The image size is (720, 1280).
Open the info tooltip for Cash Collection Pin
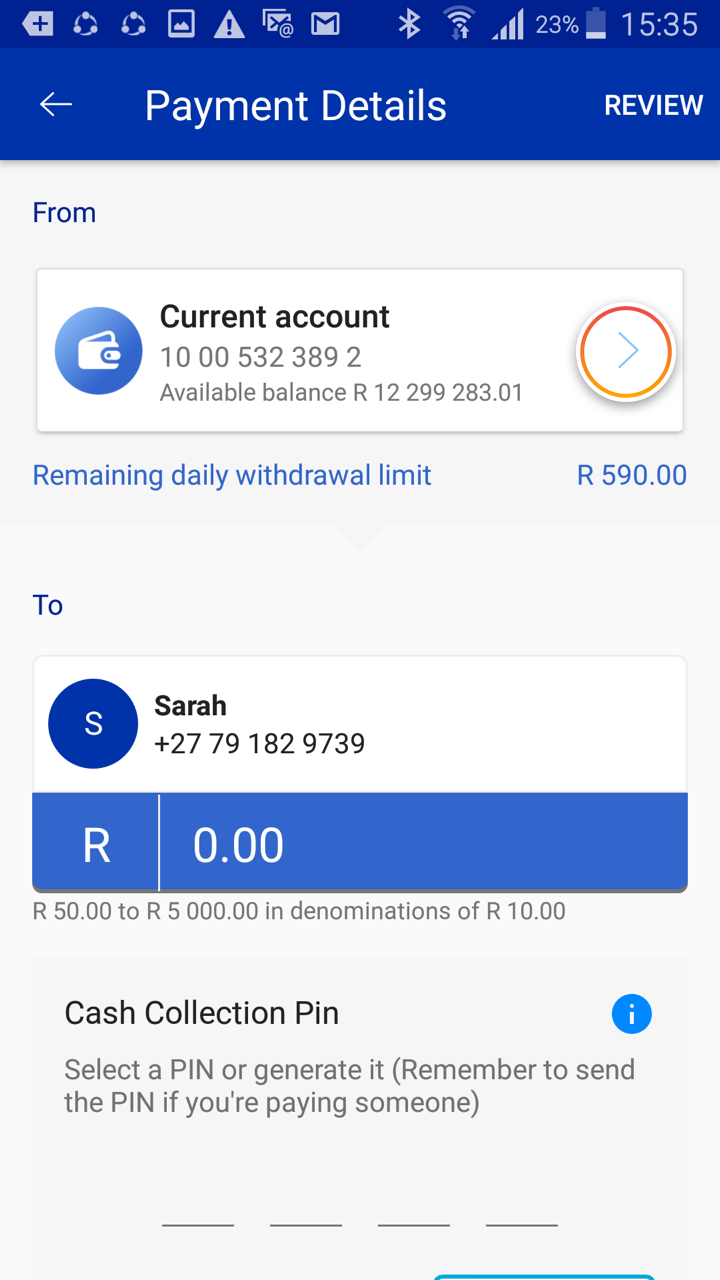[x=632, y=1013]
